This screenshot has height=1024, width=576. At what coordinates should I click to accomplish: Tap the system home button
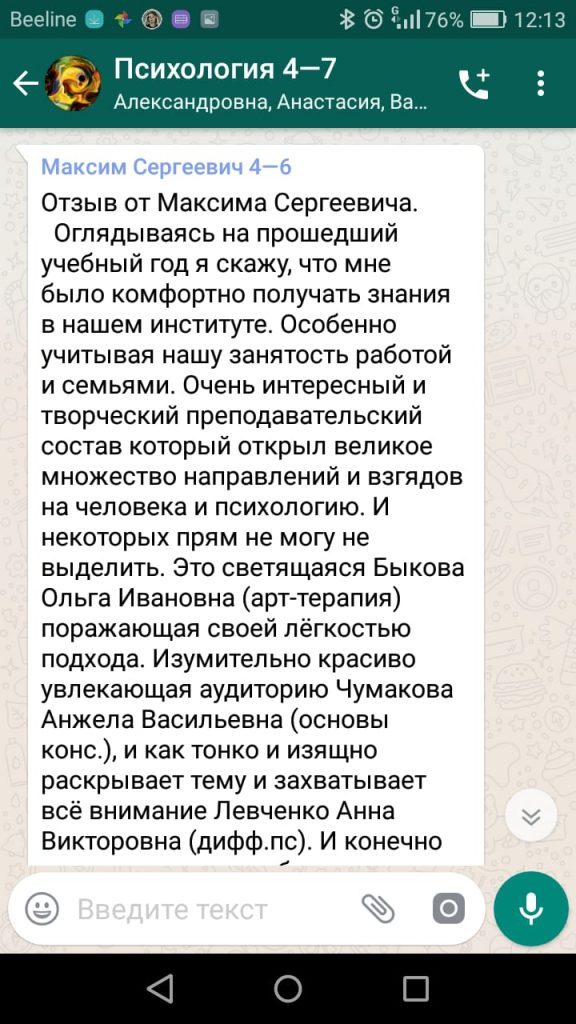[288, 989]
